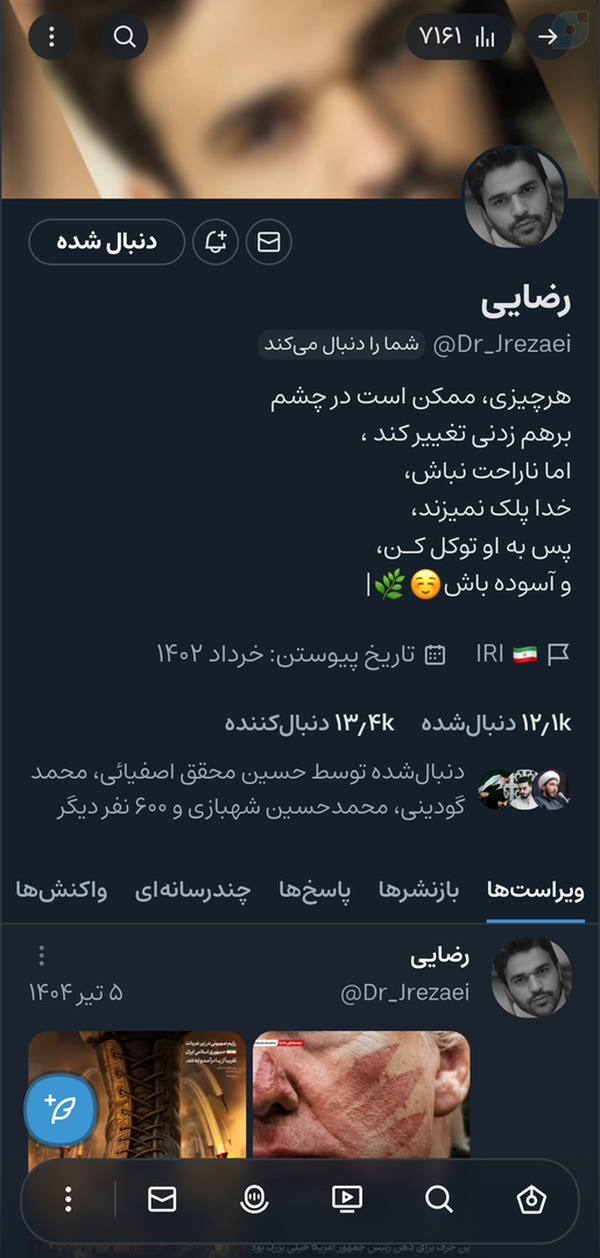Open the options menu on the ۵ تیر post

click(41, 956)
